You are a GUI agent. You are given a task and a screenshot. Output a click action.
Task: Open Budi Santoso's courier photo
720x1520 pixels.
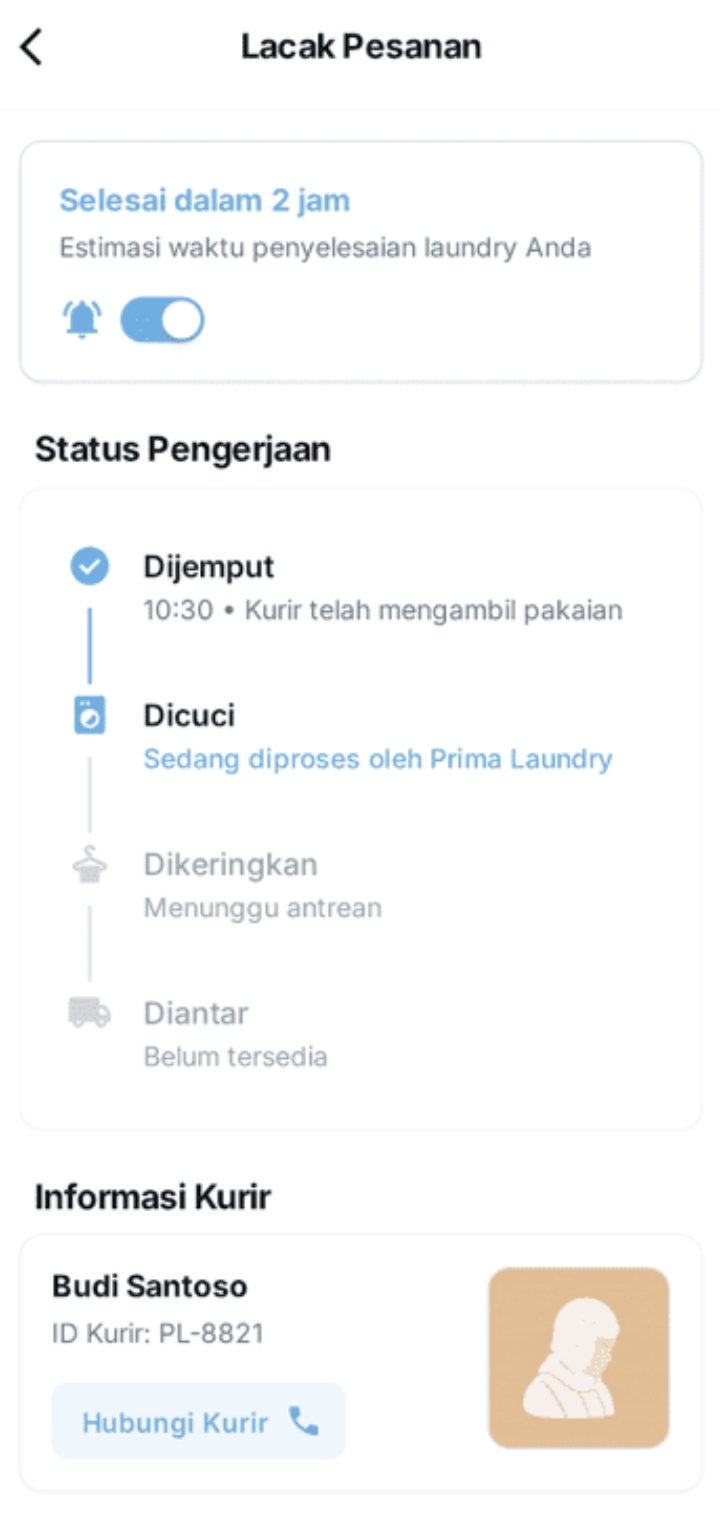coord(578,1357)
